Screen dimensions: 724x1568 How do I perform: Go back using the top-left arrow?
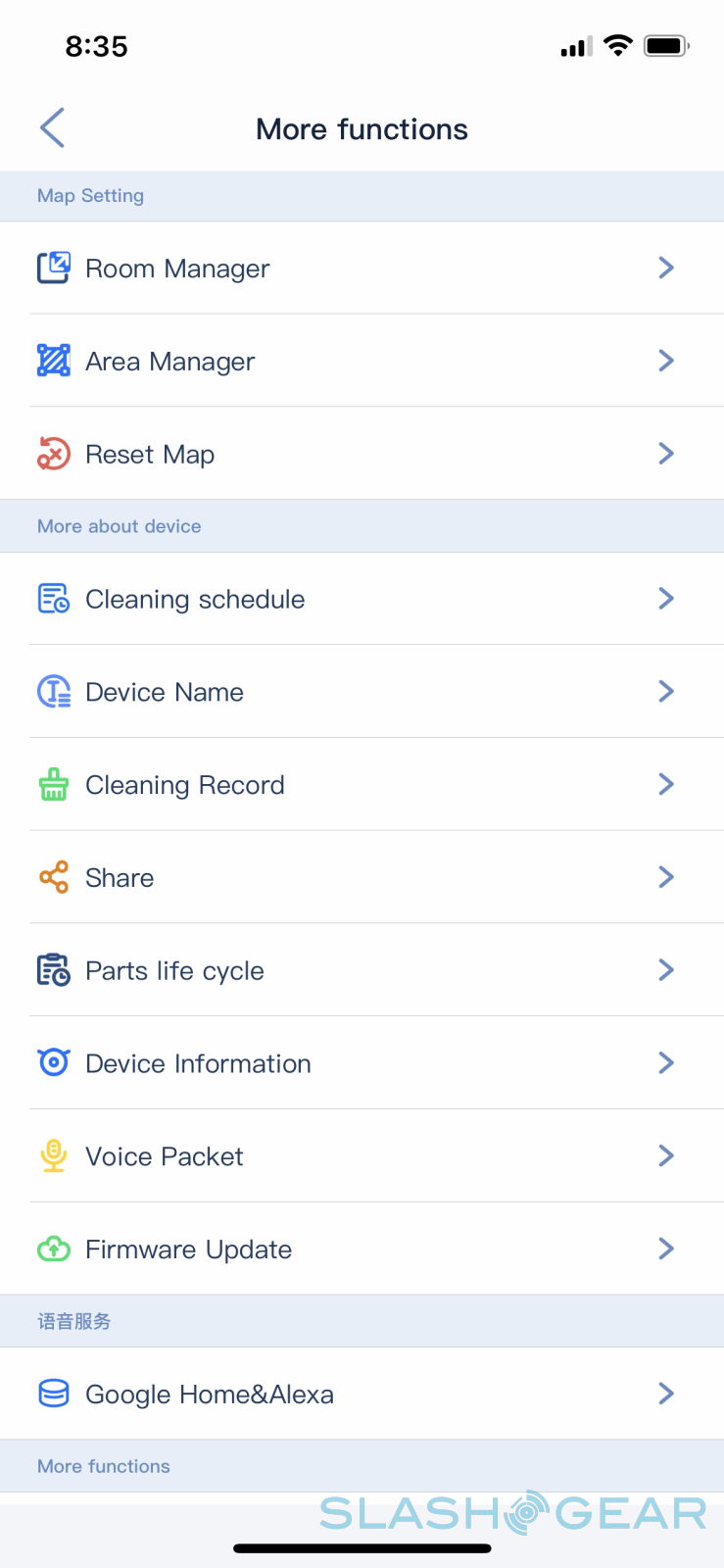[53, 128]
